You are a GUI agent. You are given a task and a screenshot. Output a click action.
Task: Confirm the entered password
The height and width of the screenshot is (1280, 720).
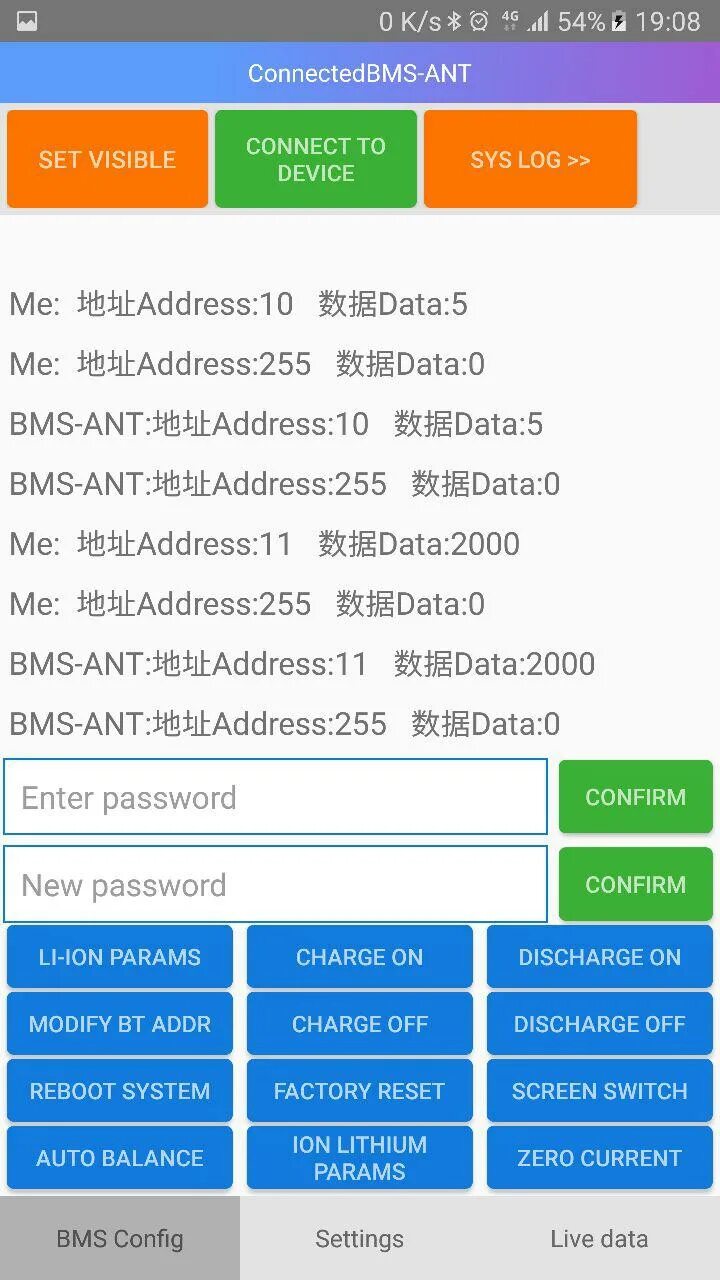[x=635, y=797]
